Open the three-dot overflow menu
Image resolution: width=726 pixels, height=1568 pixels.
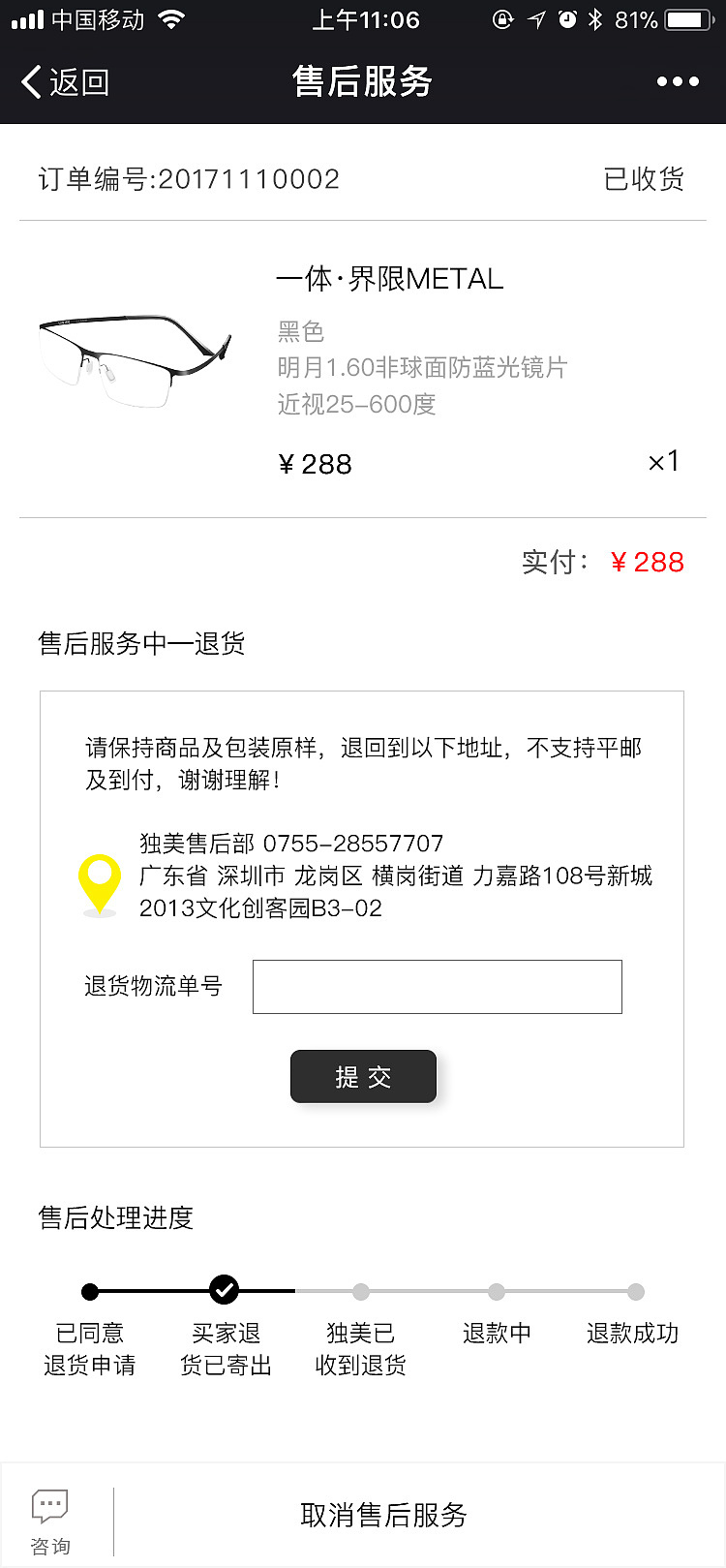pyautogui.click(x=678, y=82)
